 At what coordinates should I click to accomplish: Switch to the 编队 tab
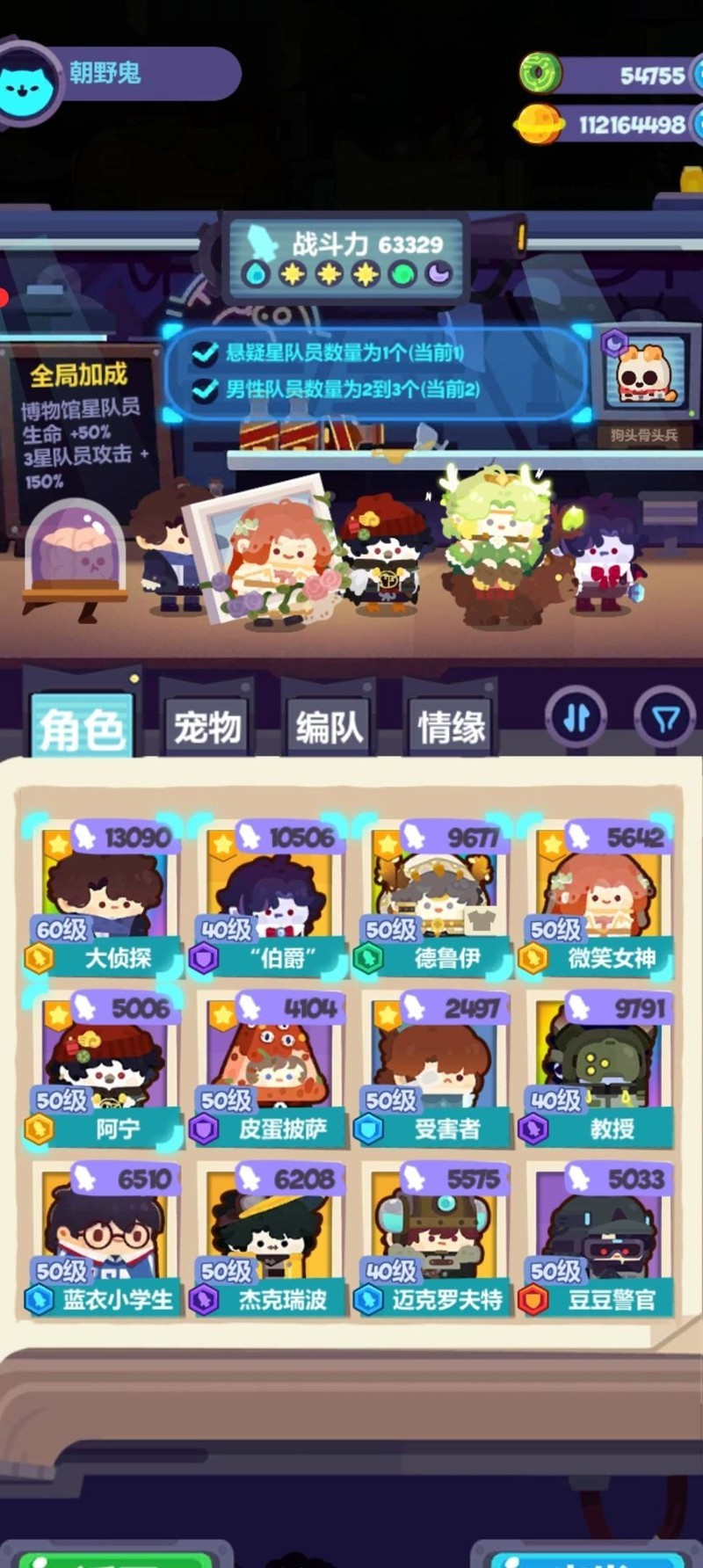pyautogui.click(x=329, y=727)
